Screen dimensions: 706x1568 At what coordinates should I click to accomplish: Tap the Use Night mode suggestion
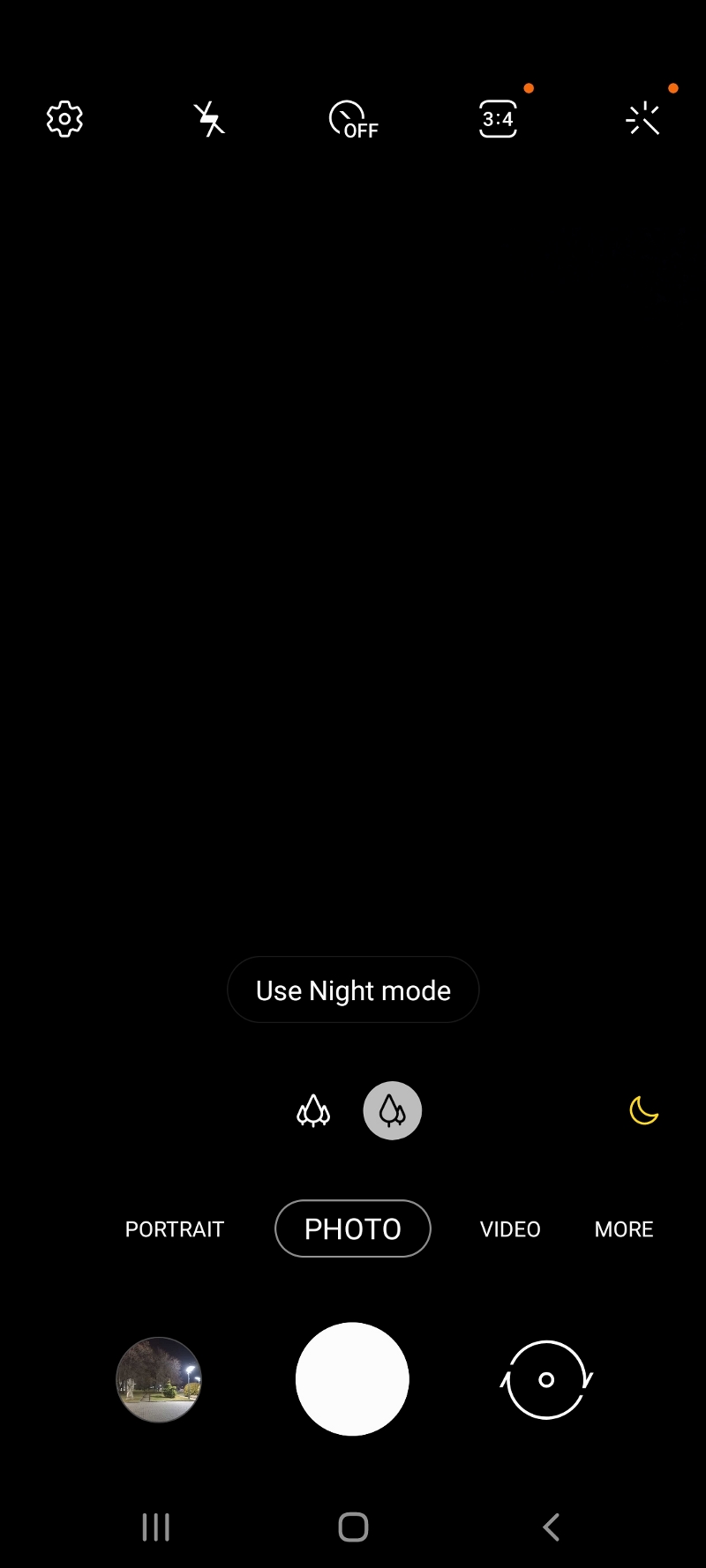pyautogui.click(x=353, y=990)
